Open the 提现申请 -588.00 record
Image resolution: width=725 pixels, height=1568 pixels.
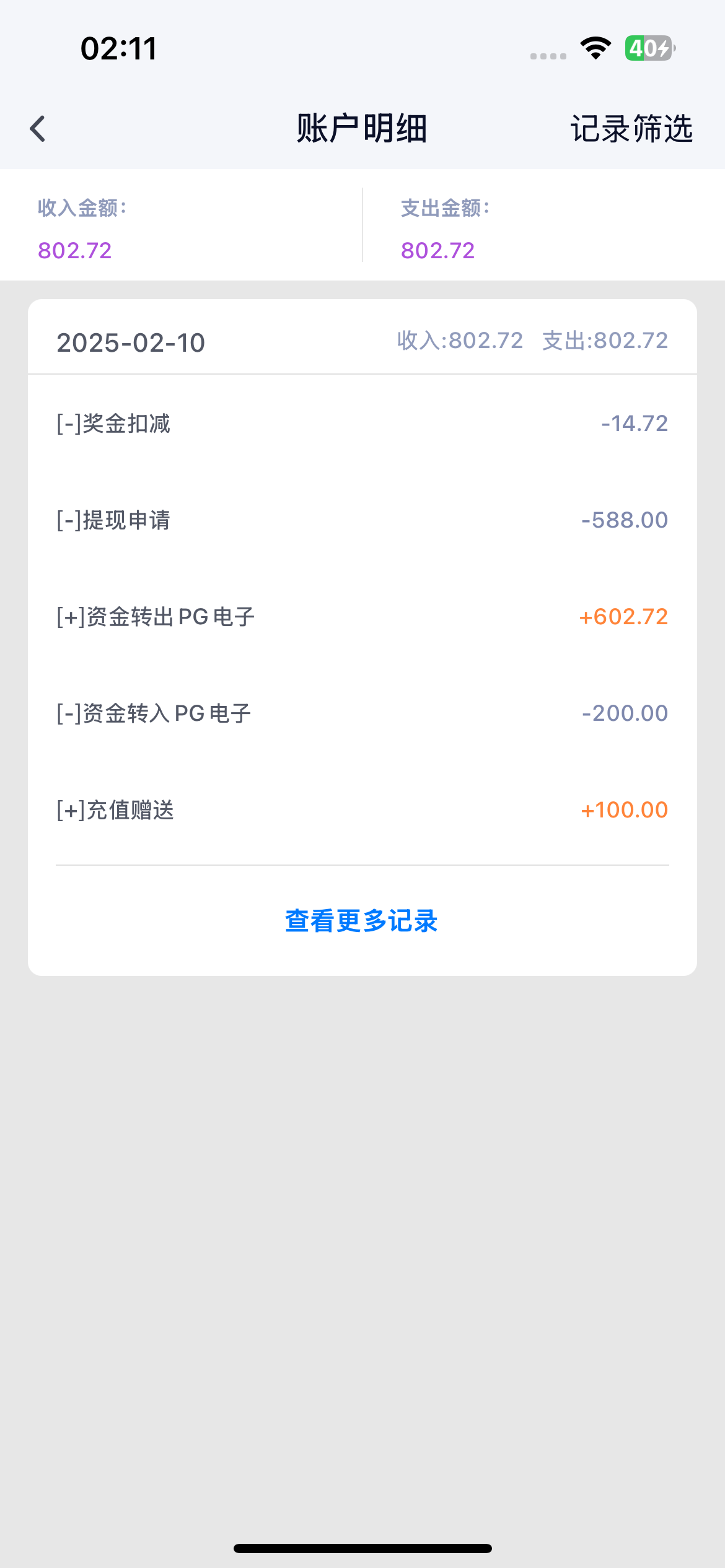[362, 520]
